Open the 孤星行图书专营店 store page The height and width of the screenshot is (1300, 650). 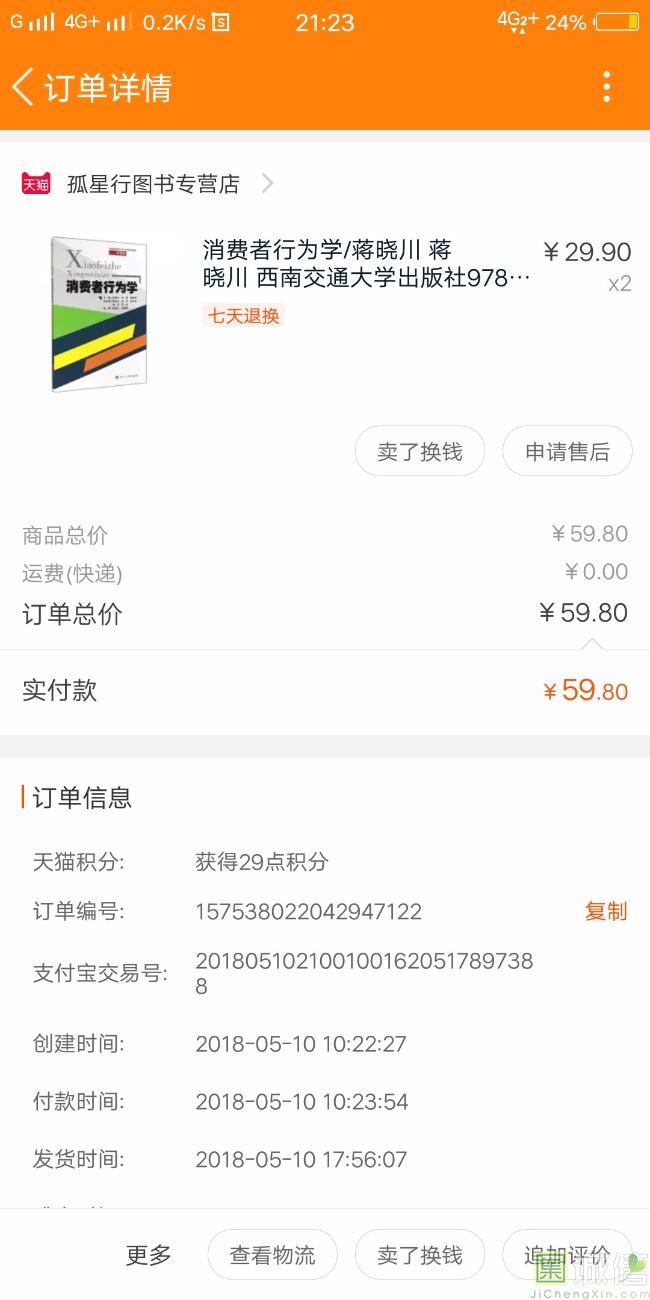click(x=153, y=184)
